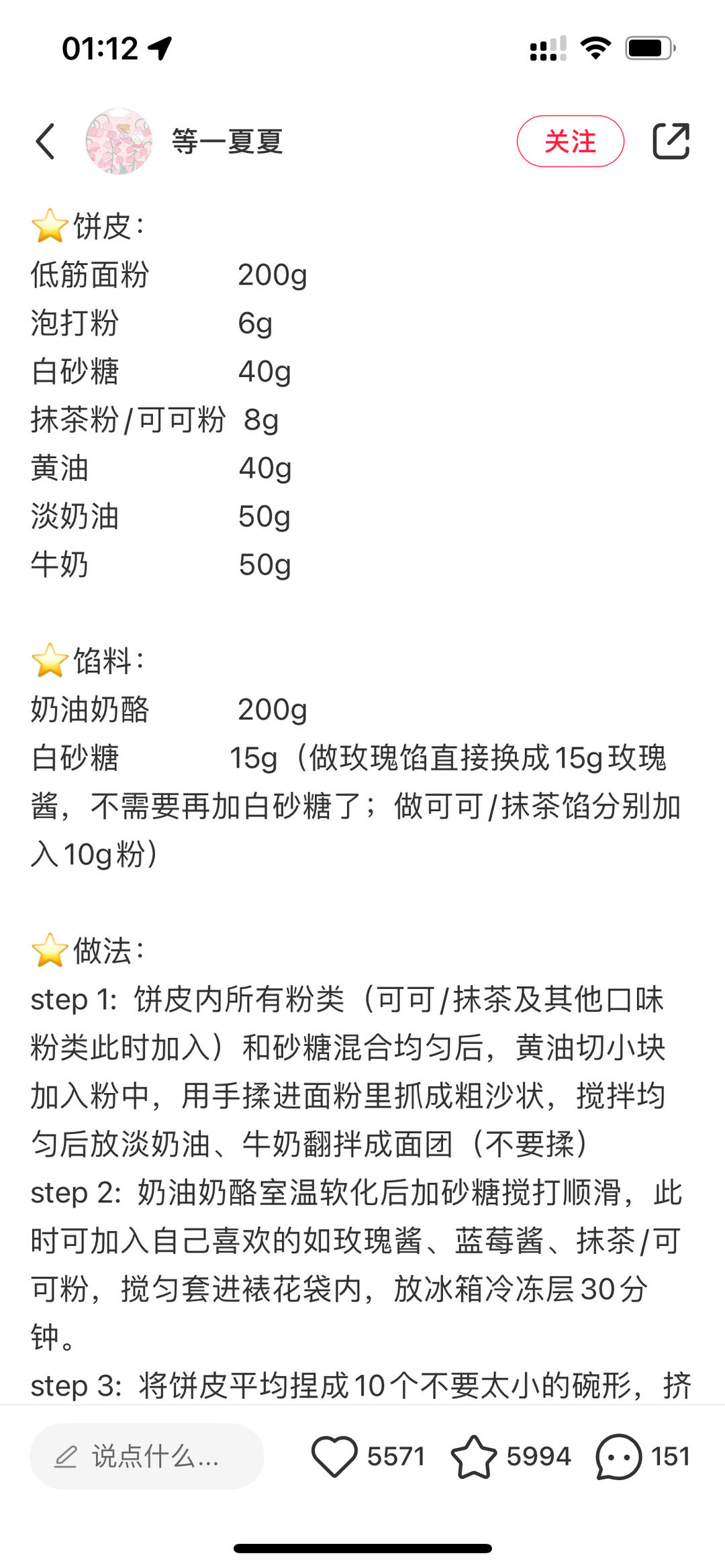This screenshot has width=725, height=1568.
Task: Open 等一夏夏's profile avatar
Action: pyautogui.click(x=119, y=142)
